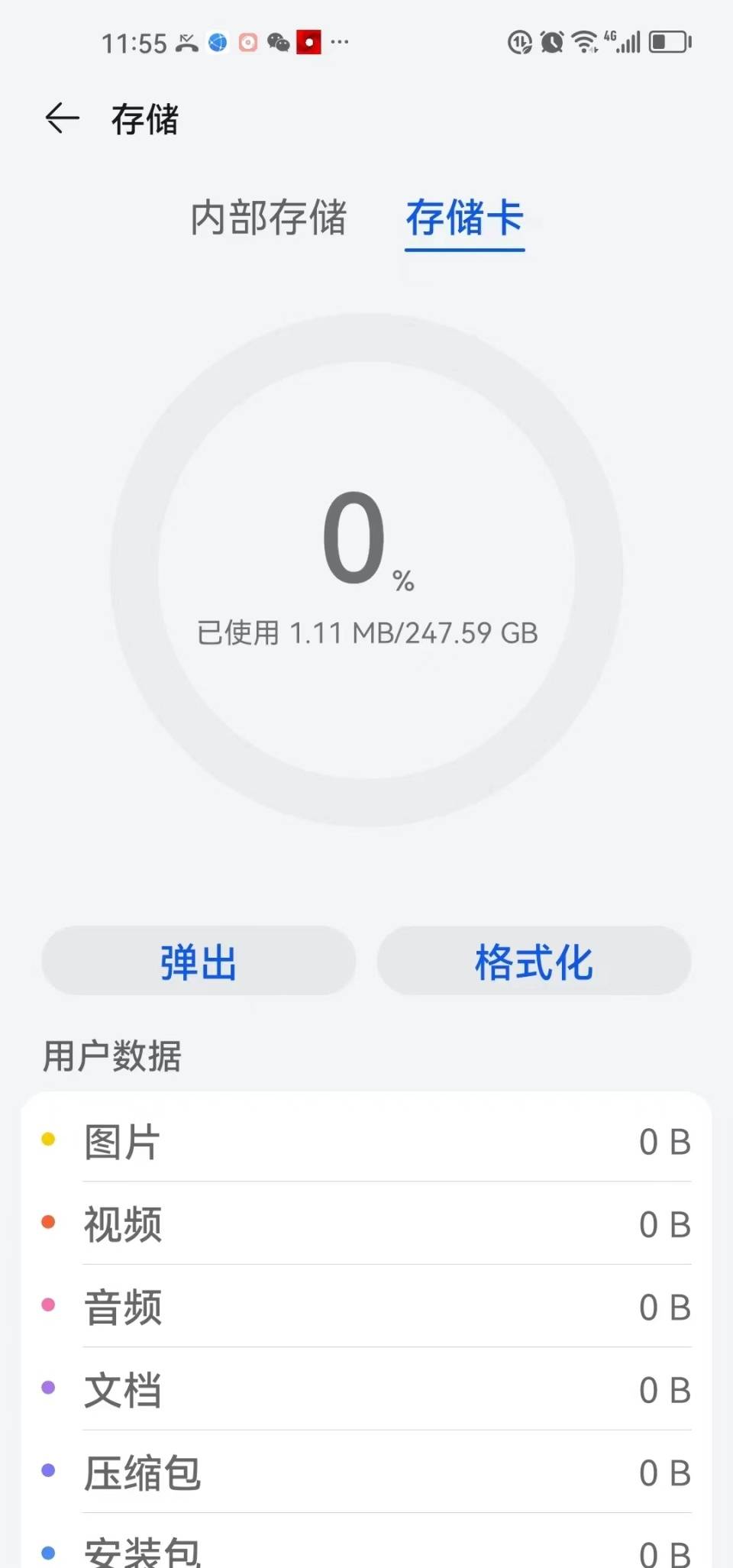Screen dimensions: 733x1568
Task: Tap the back arrow next to 存储 title
Action: [x=61, y=120]
